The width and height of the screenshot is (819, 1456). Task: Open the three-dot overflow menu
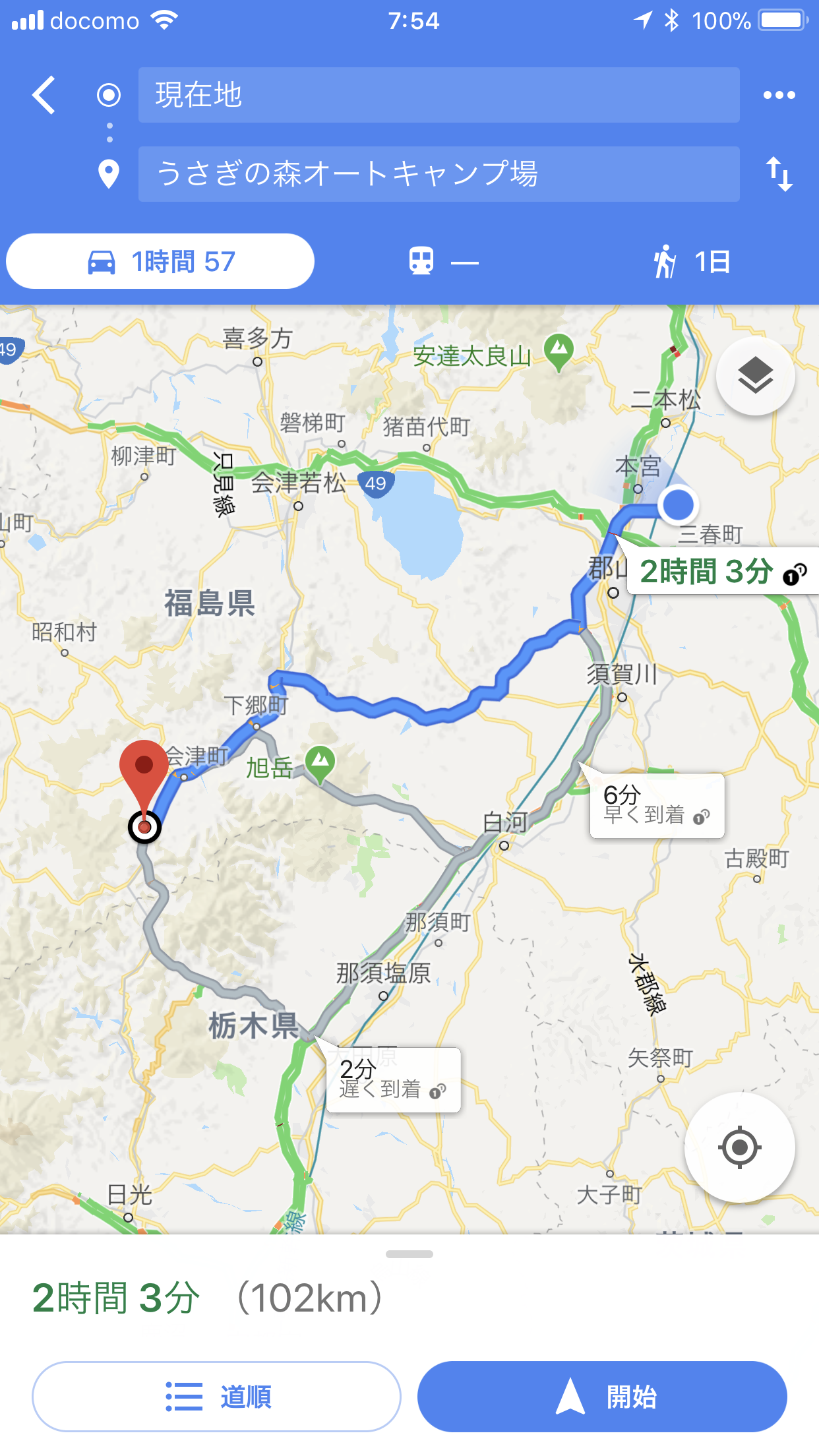coord(779,95)
